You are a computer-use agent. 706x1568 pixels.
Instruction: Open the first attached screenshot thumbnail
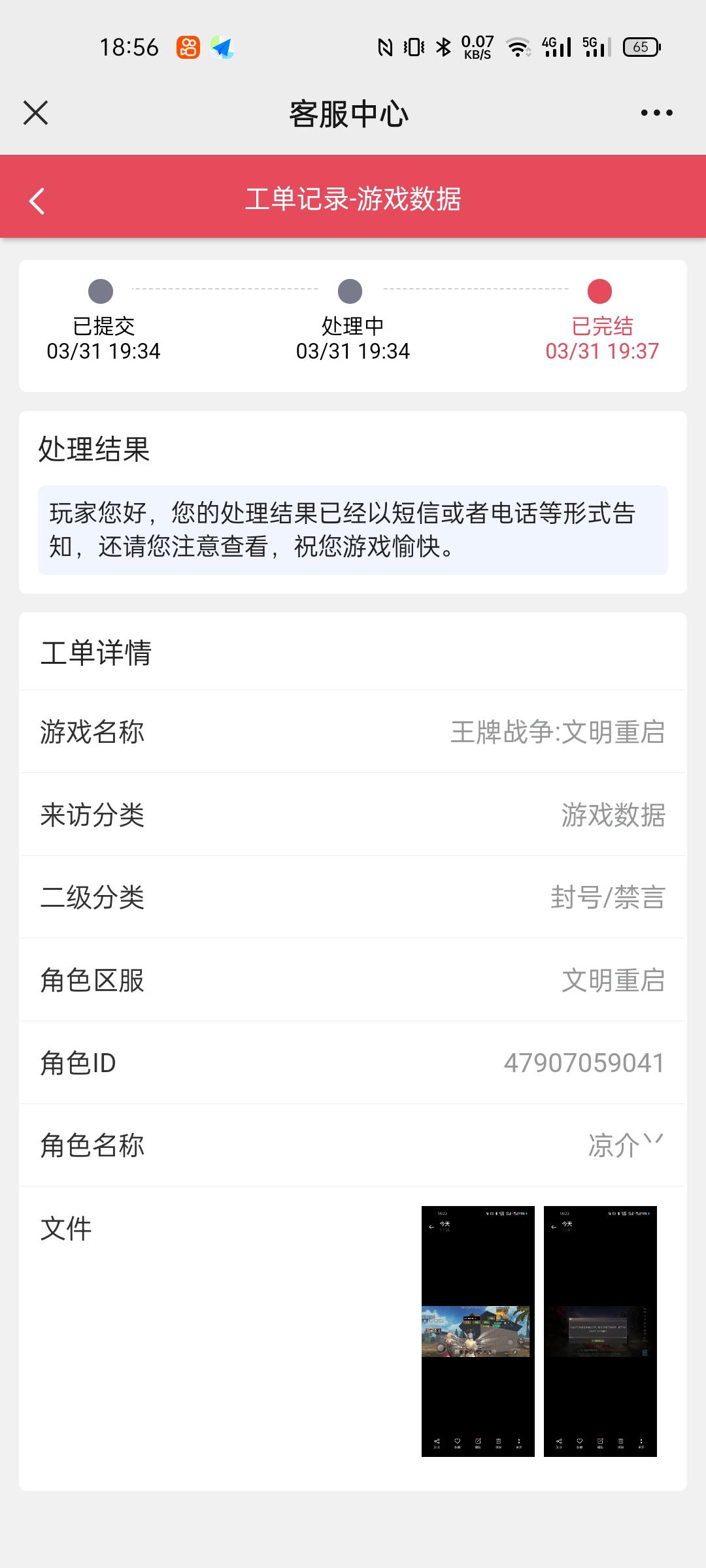(478, 1331)
